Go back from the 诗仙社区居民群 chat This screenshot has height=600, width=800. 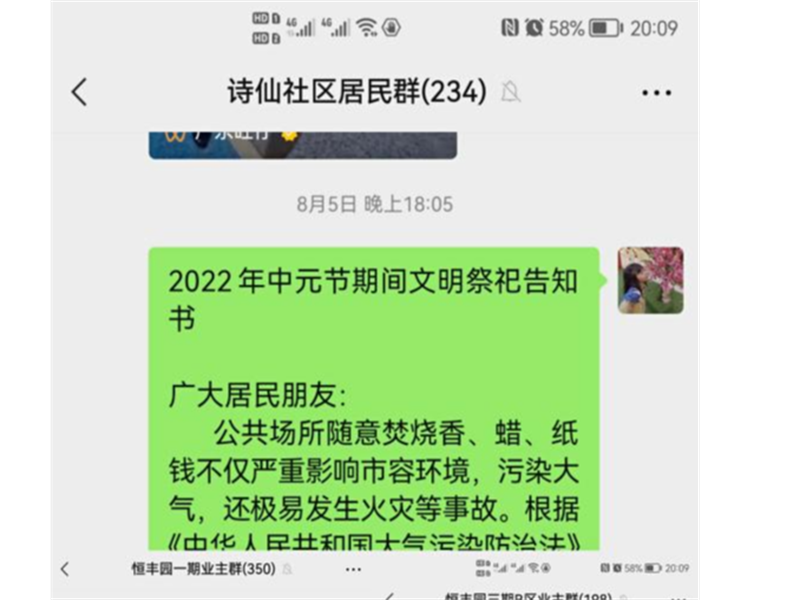tap(80, 93)
